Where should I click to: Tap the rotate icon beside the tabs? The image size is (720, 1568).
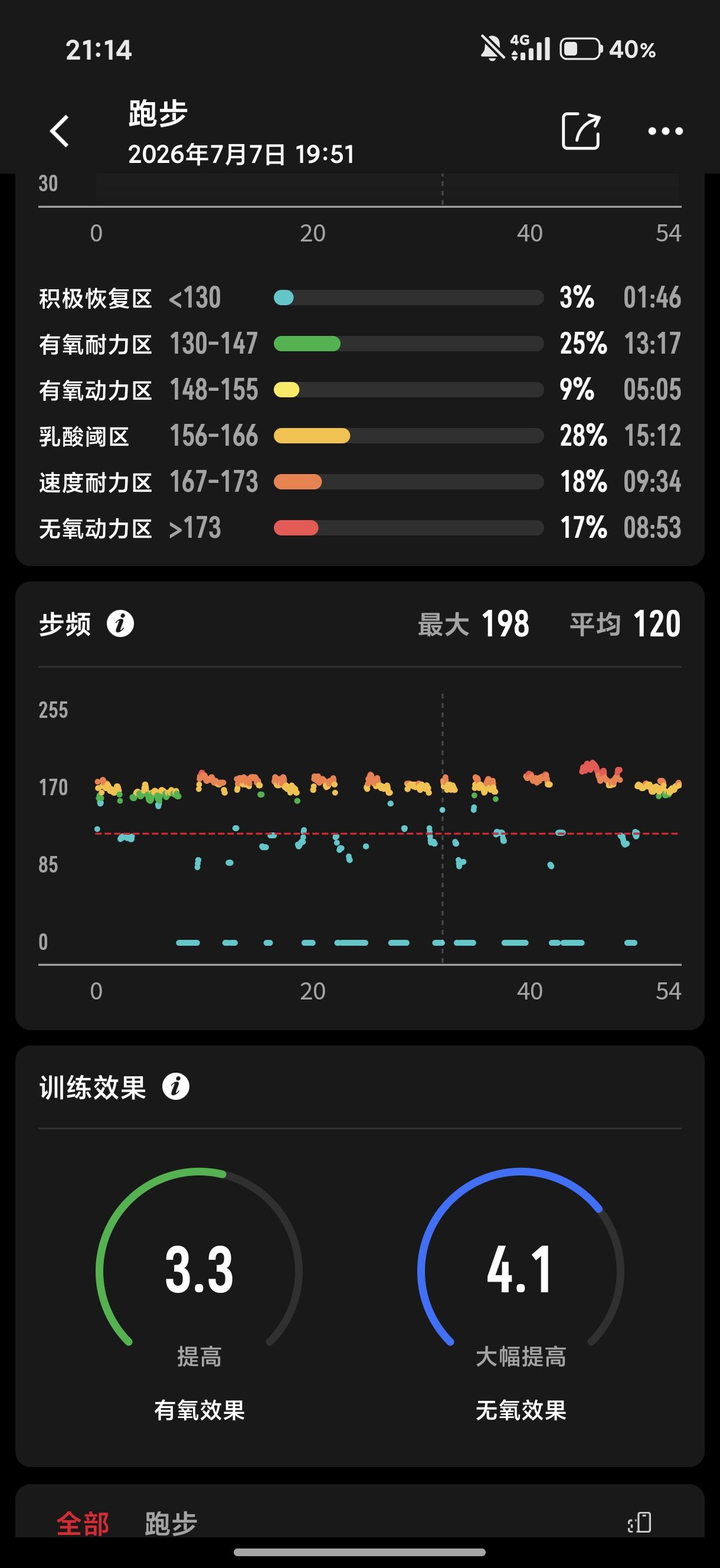(x=640, y=1523)
